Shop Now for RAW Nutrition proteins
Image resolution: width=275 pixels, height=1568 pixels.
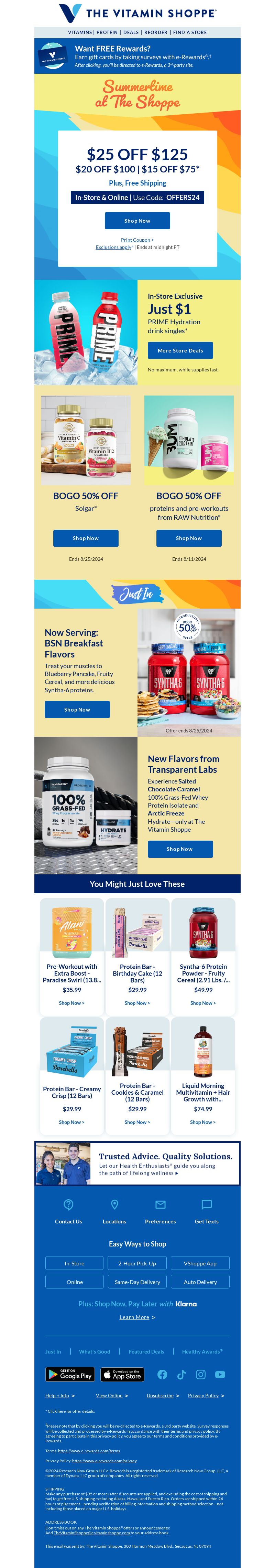click(189, 538)
